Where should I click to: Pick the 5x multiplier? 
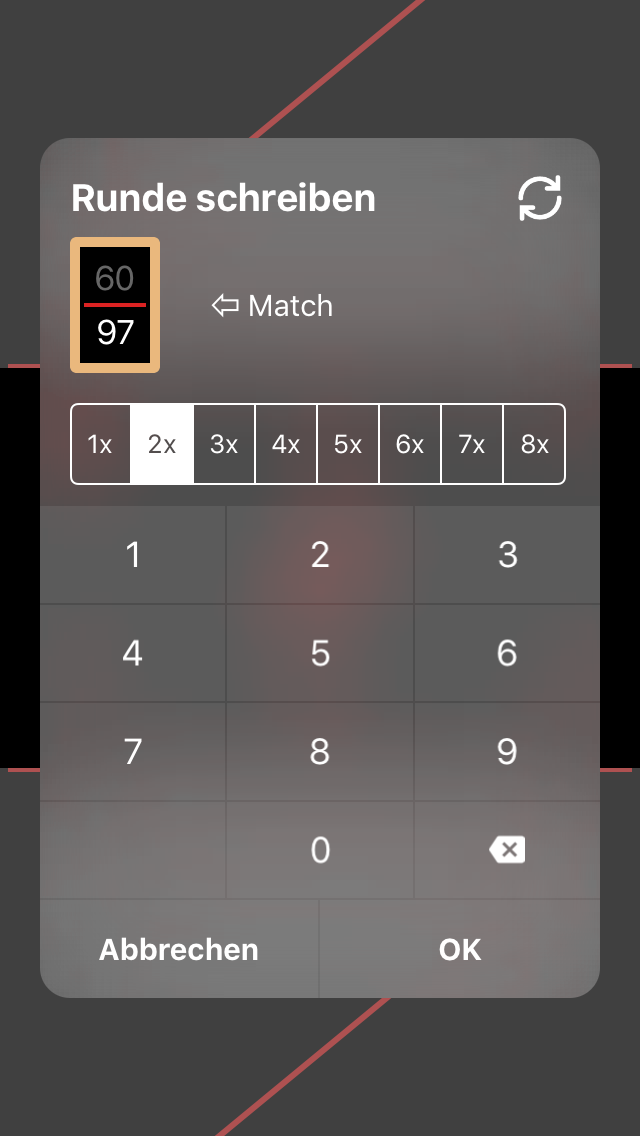tap(348, 444)
